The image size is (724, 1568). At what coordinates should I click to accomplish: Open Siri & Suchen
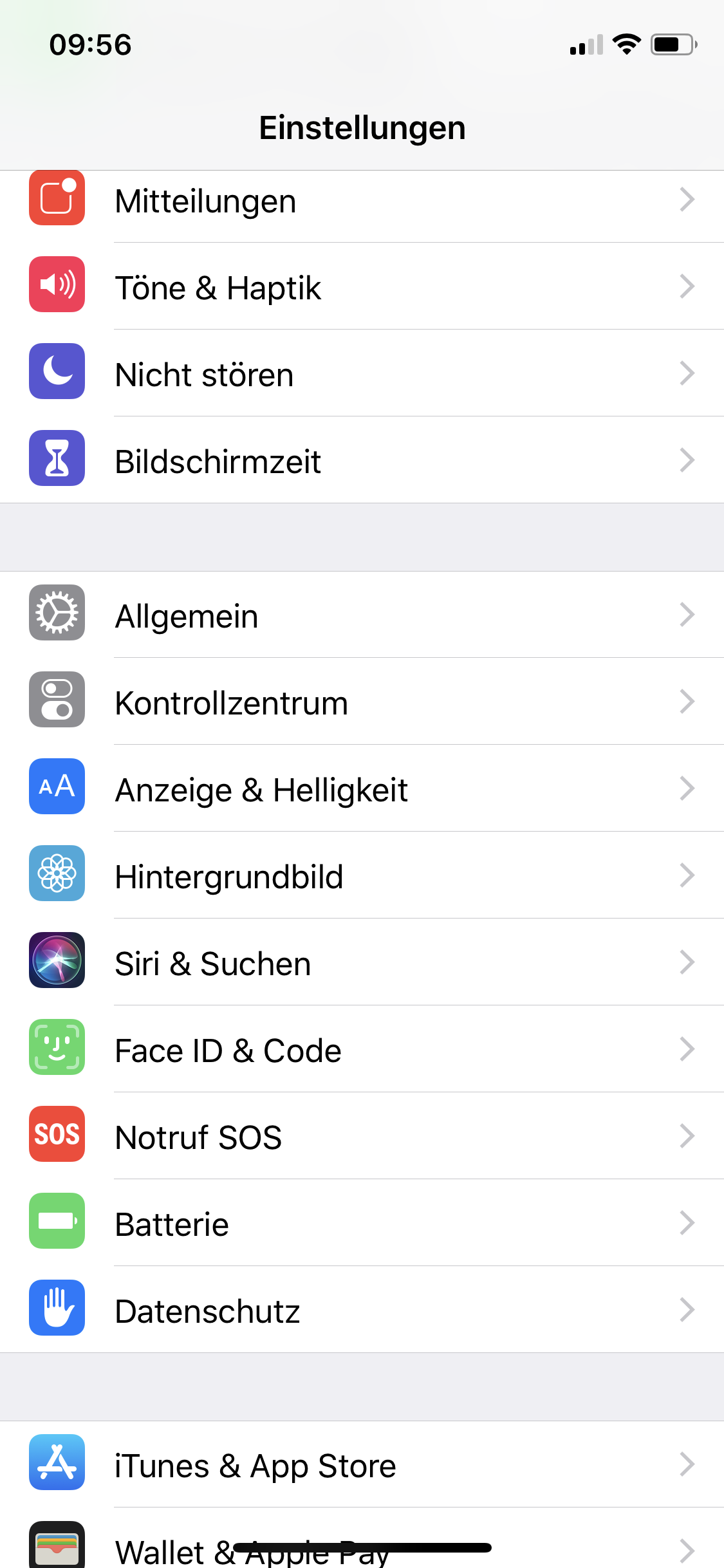click(362, 962)
